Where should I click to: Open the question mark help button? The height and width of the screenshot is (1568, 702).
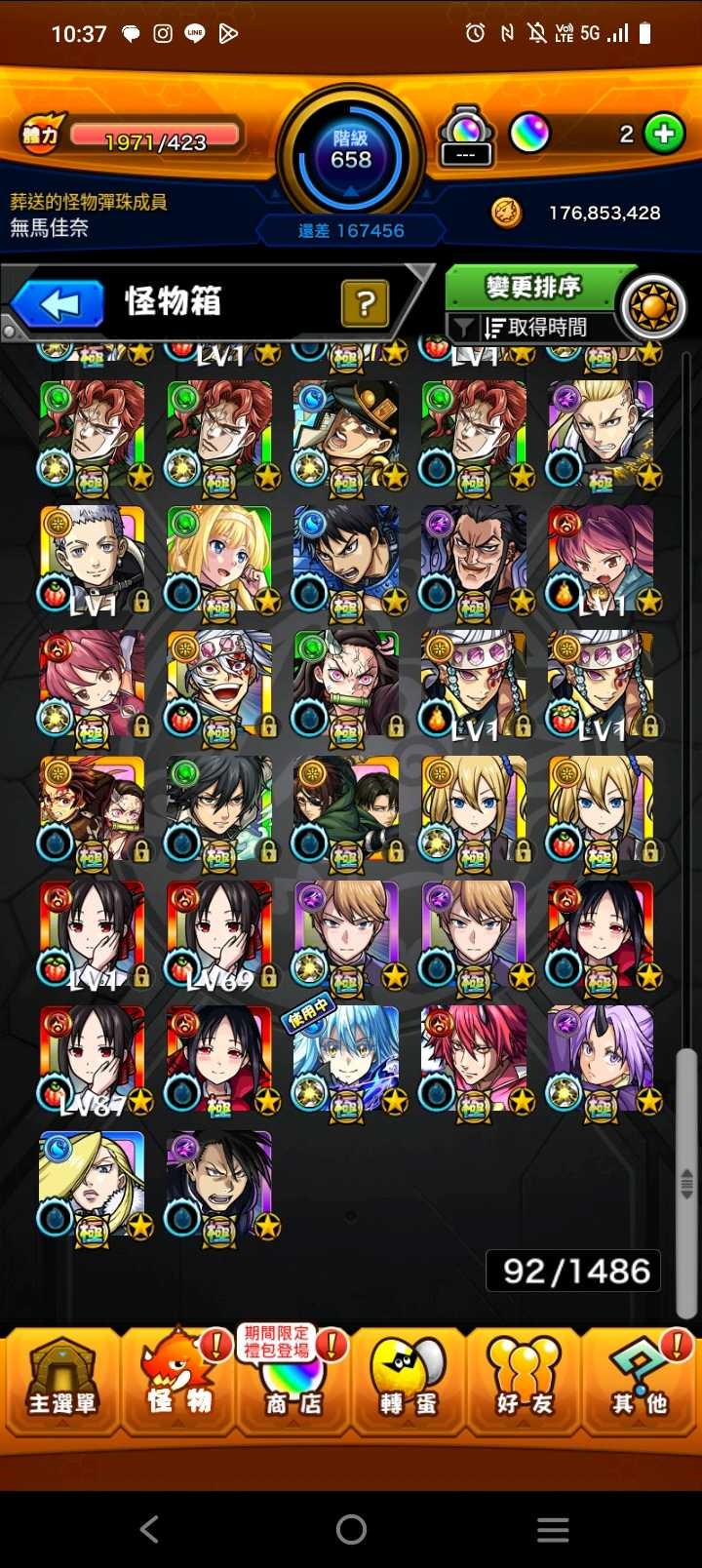coord(365,303)
